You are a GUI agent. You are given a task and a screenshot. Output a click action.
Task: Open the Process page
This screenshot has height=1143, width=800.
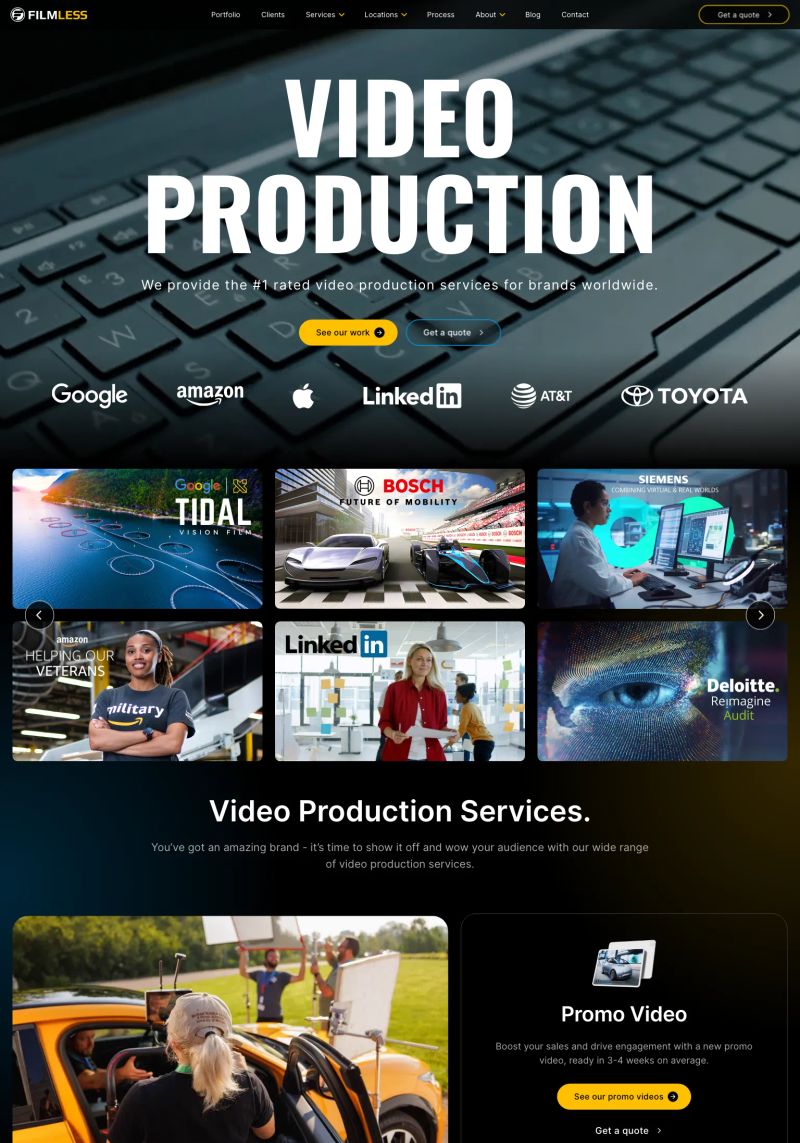tap(440, 15)
